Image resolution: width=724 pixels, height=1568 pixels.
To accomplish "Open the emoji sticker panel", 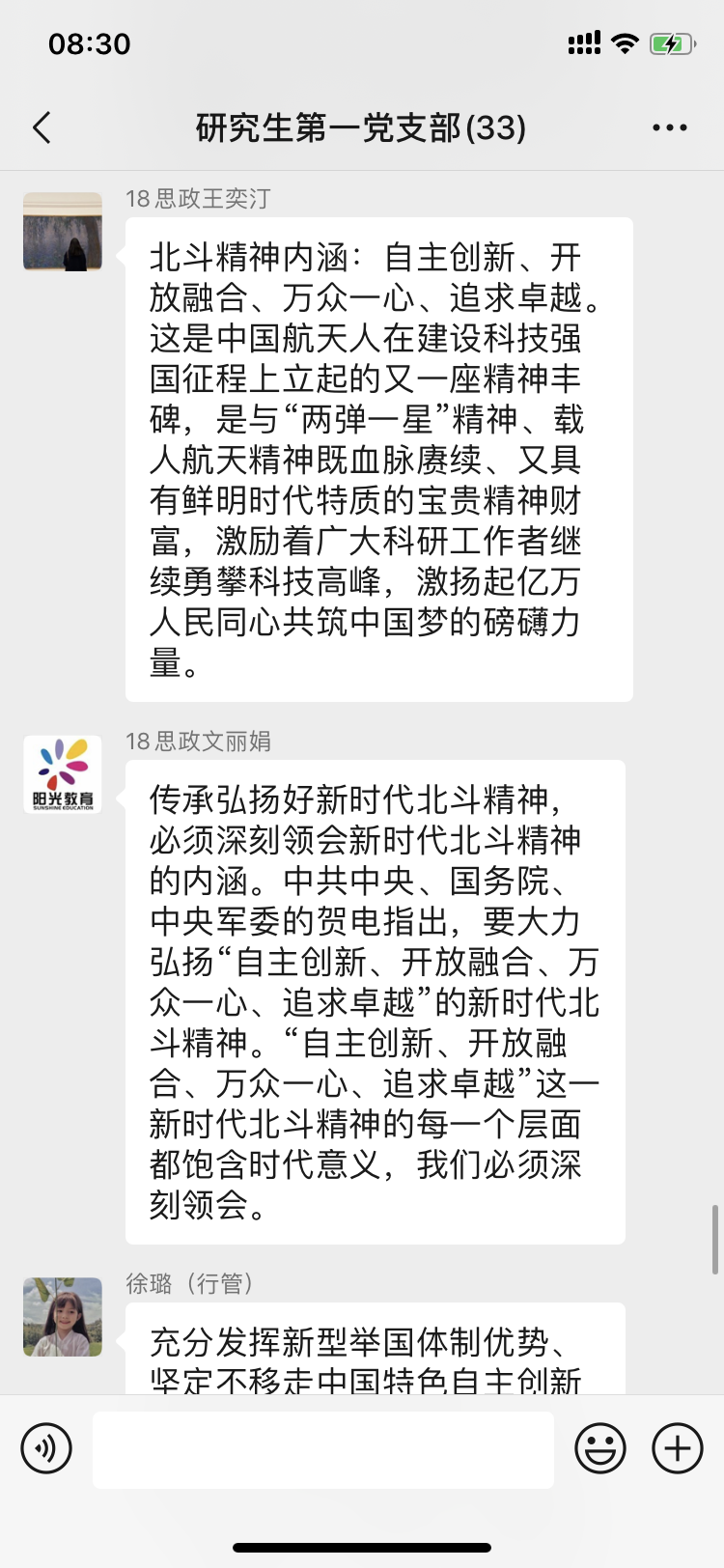I will click(600, 1448).
